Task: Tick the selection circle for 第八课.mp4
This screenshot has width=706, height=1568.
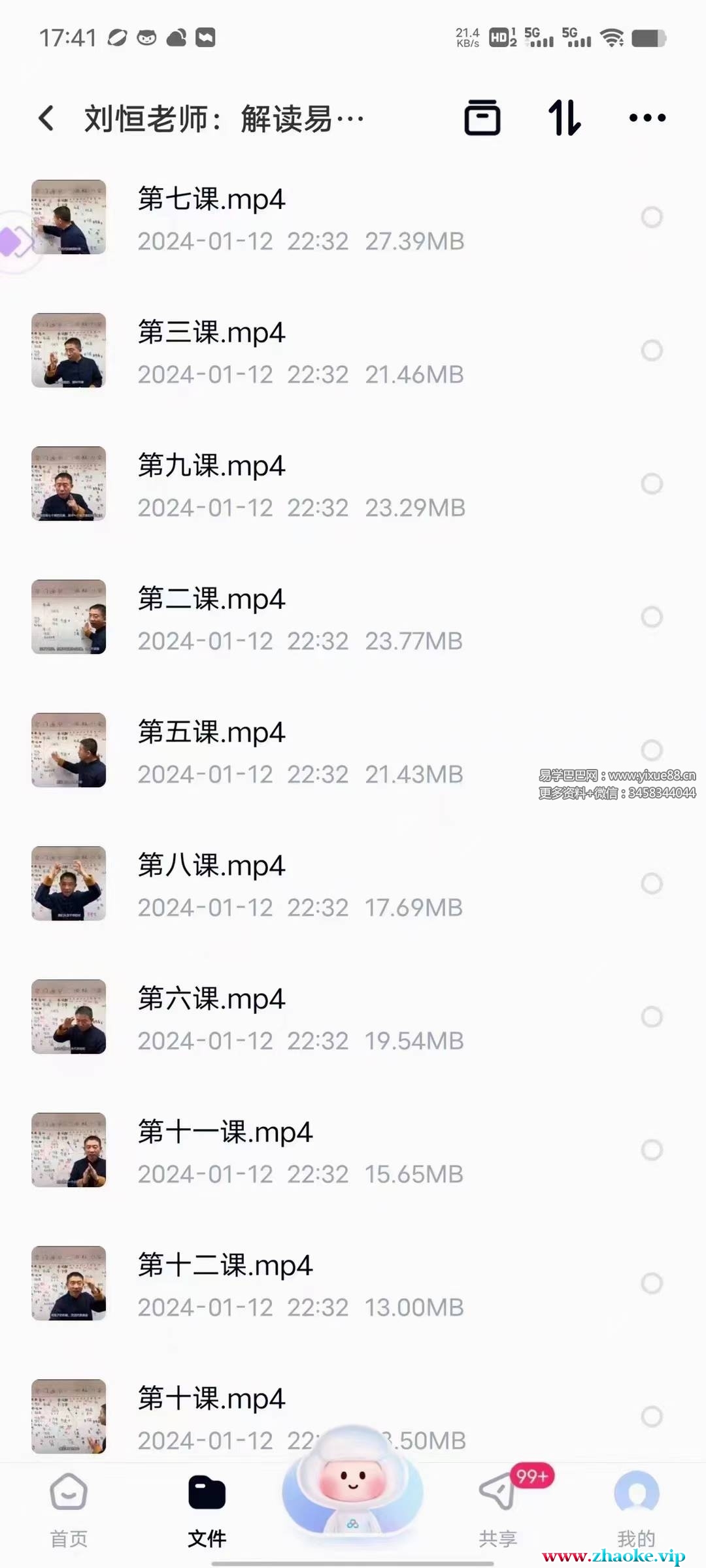Action: click(x=651, y=883)
